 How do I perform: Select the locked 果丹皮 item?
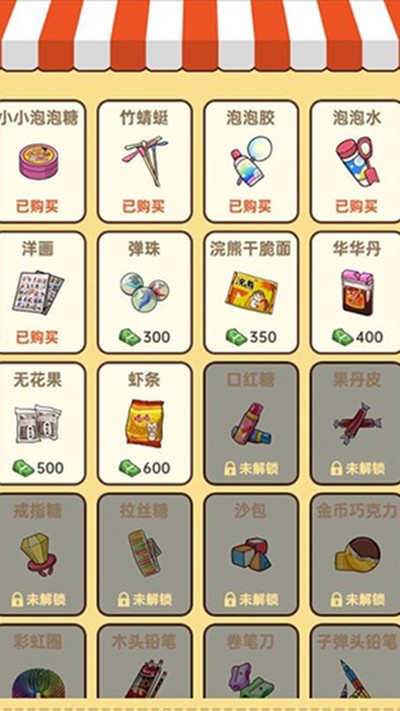pyautogui.click(x=356, y=424)
